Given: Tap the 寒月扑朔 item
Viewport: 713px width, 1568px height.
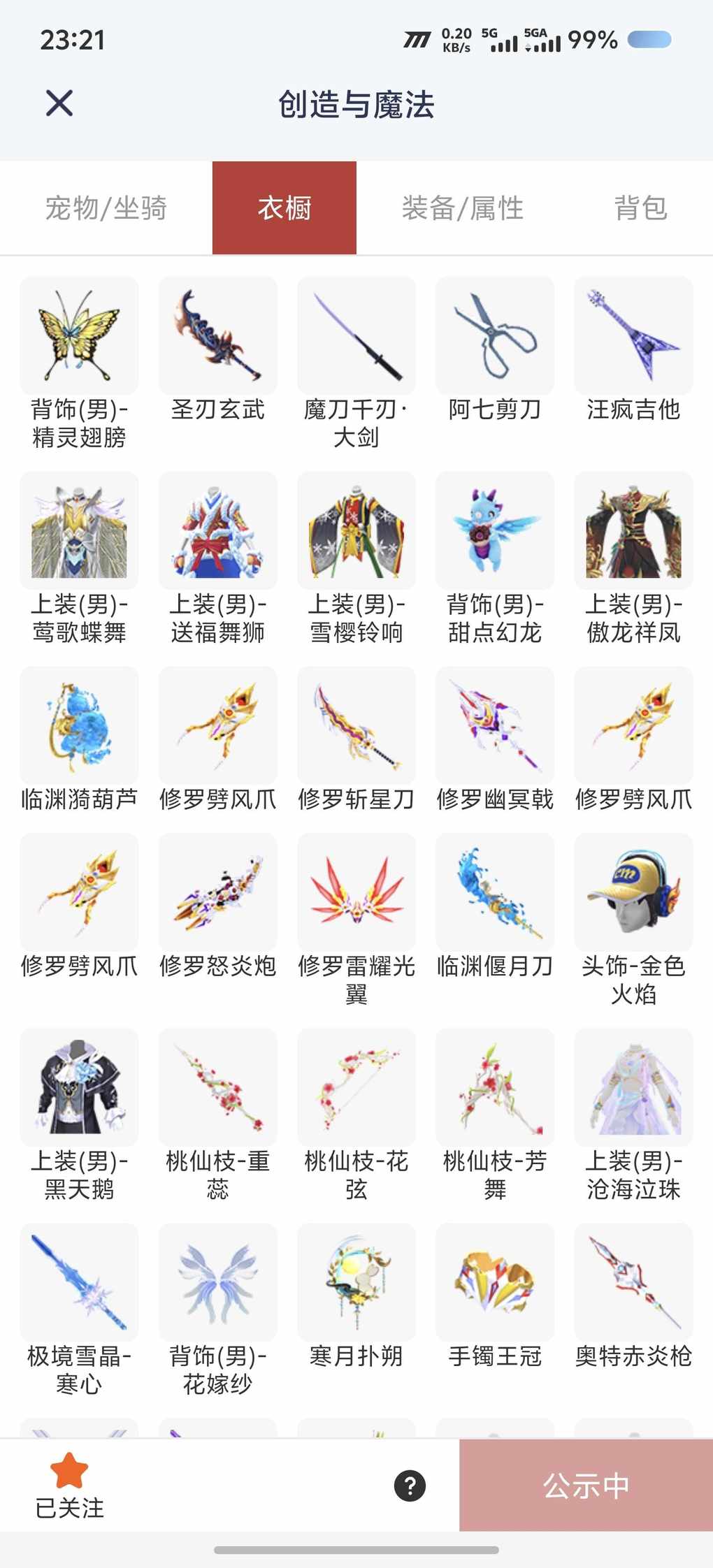Looking at the screenshot, I should tap(356, 1282).
